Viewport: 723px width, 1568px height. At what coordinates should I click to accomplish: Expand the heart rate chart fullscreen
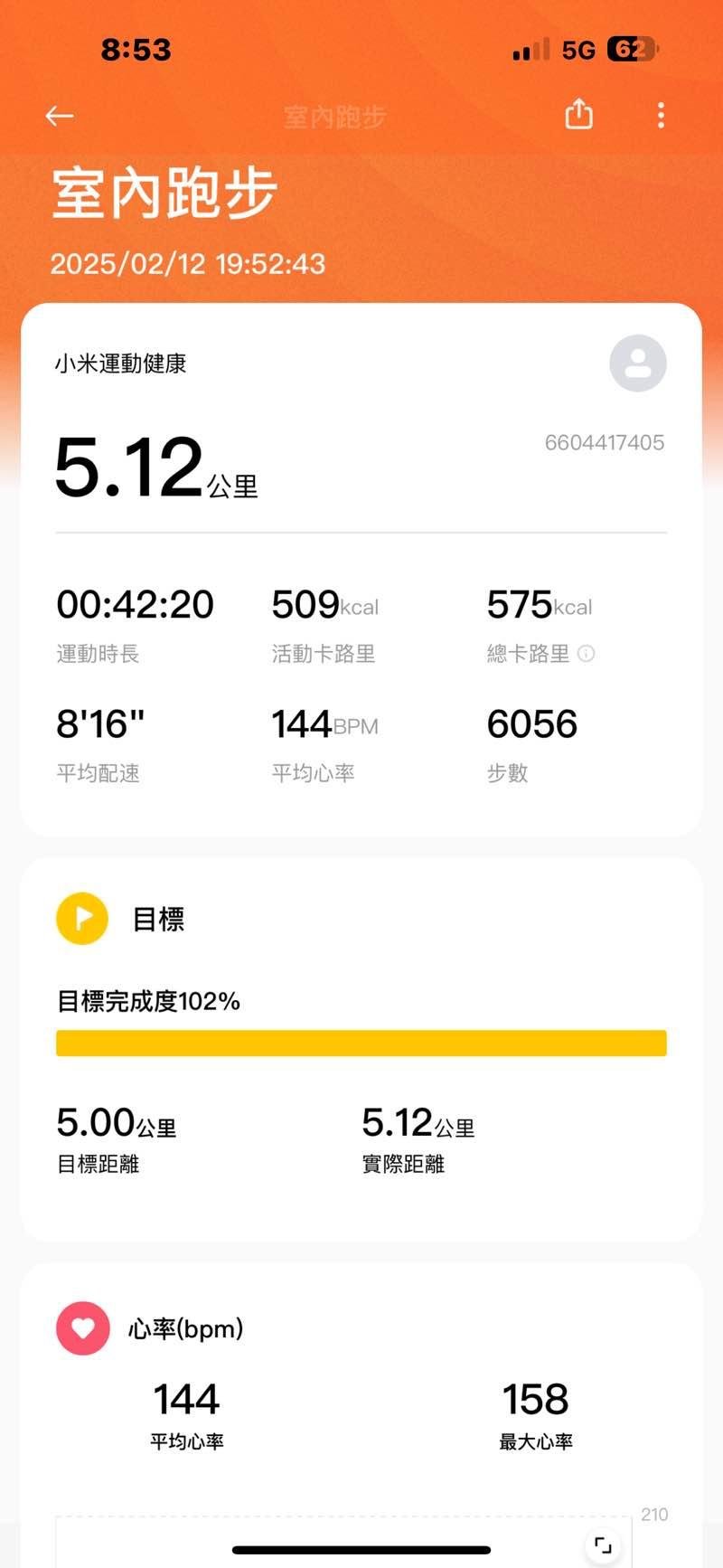[x=603, y=1544]
